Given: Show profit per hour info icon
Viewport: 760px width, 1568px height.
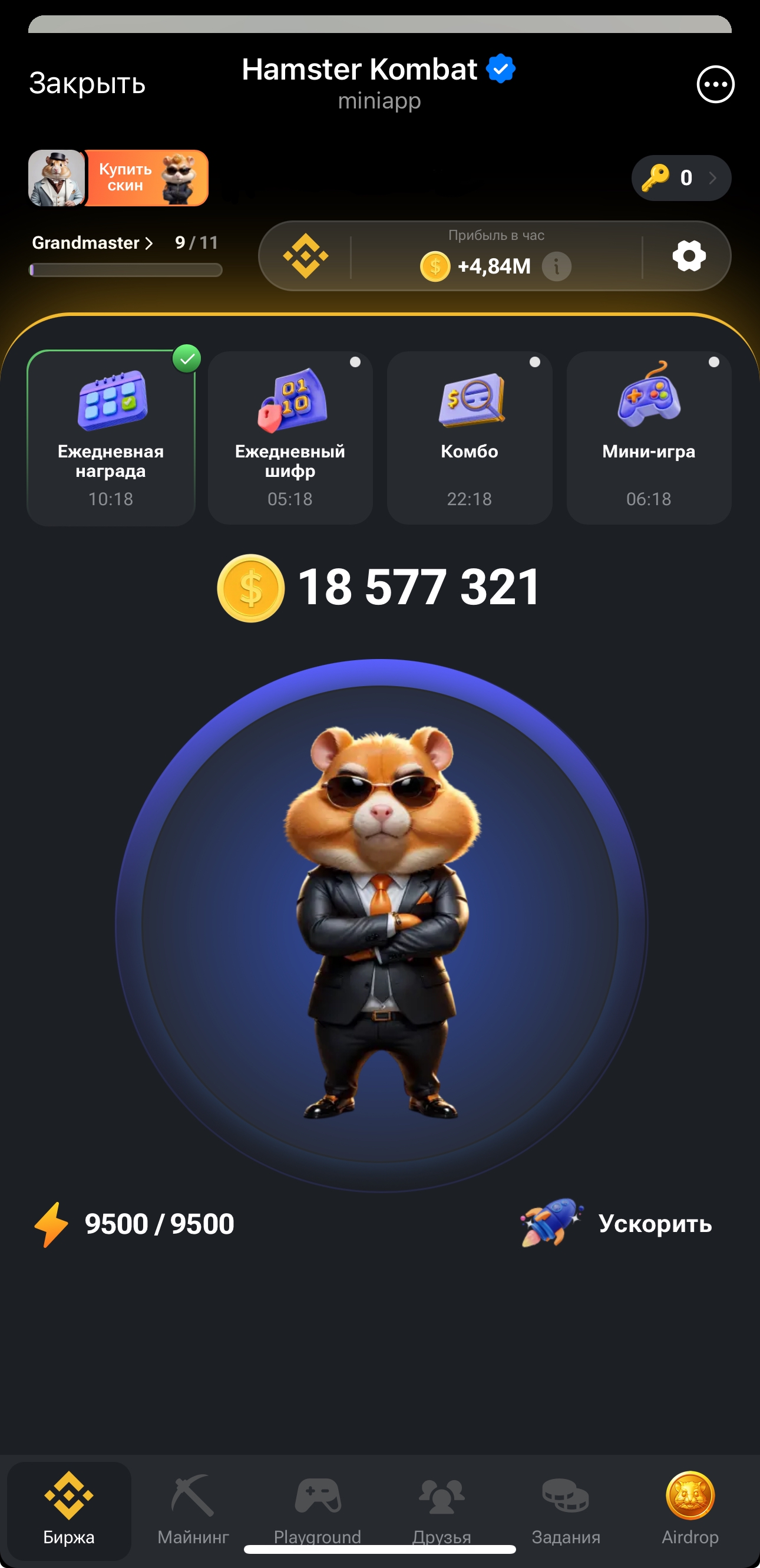Looking at the screenshot, I should click(x=556, y=266).
